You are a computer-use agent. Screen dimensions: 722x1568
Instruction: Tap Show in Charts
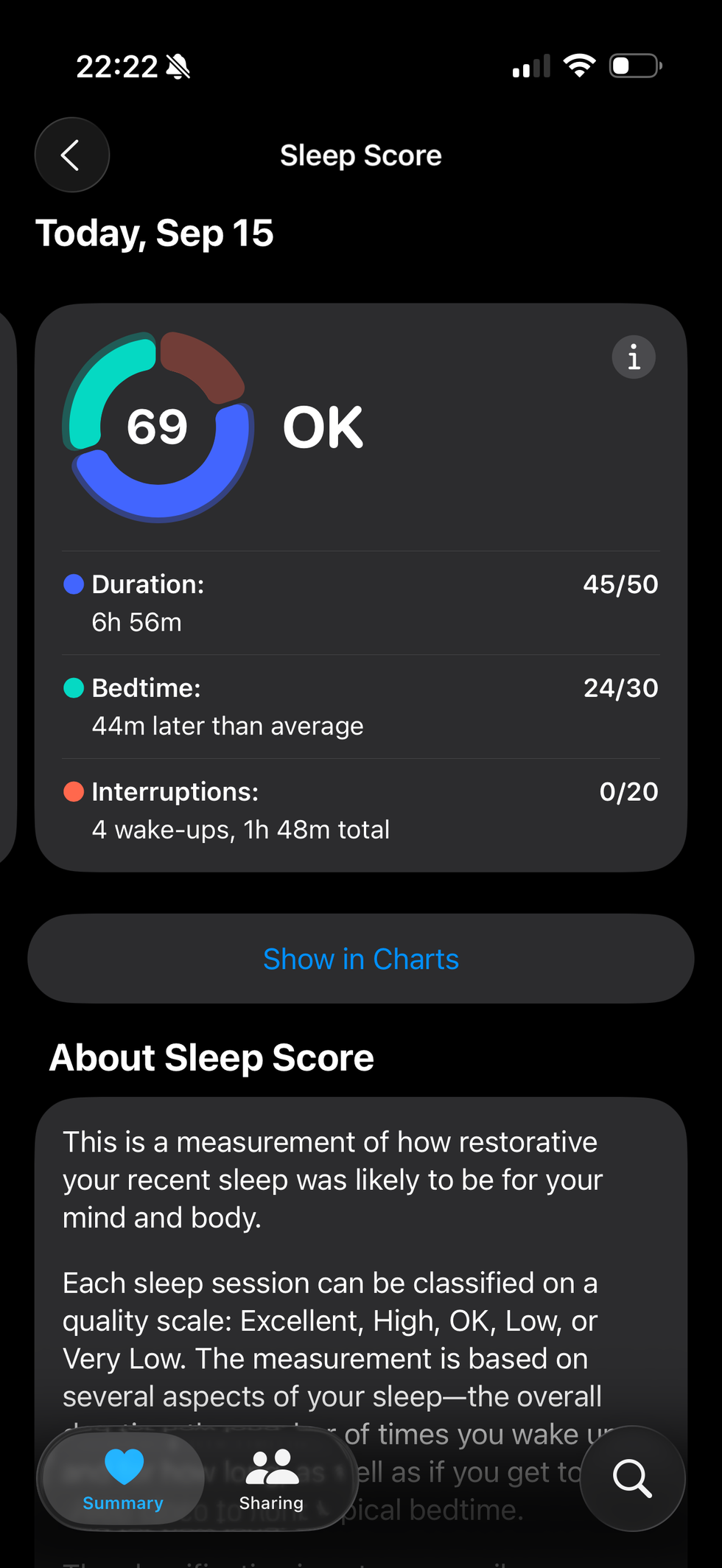361,959
